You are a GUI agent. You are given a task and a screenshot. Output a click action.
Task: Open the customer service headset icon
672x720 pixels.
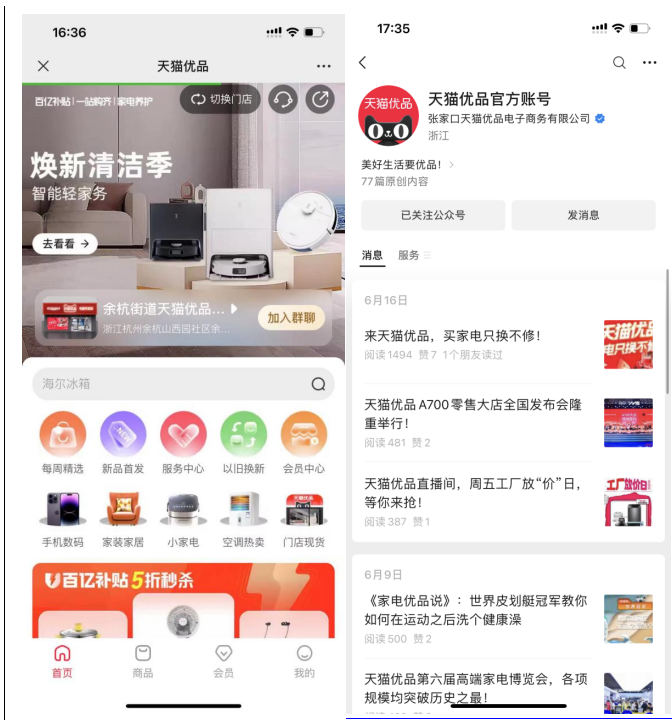[x=283, y=99]
